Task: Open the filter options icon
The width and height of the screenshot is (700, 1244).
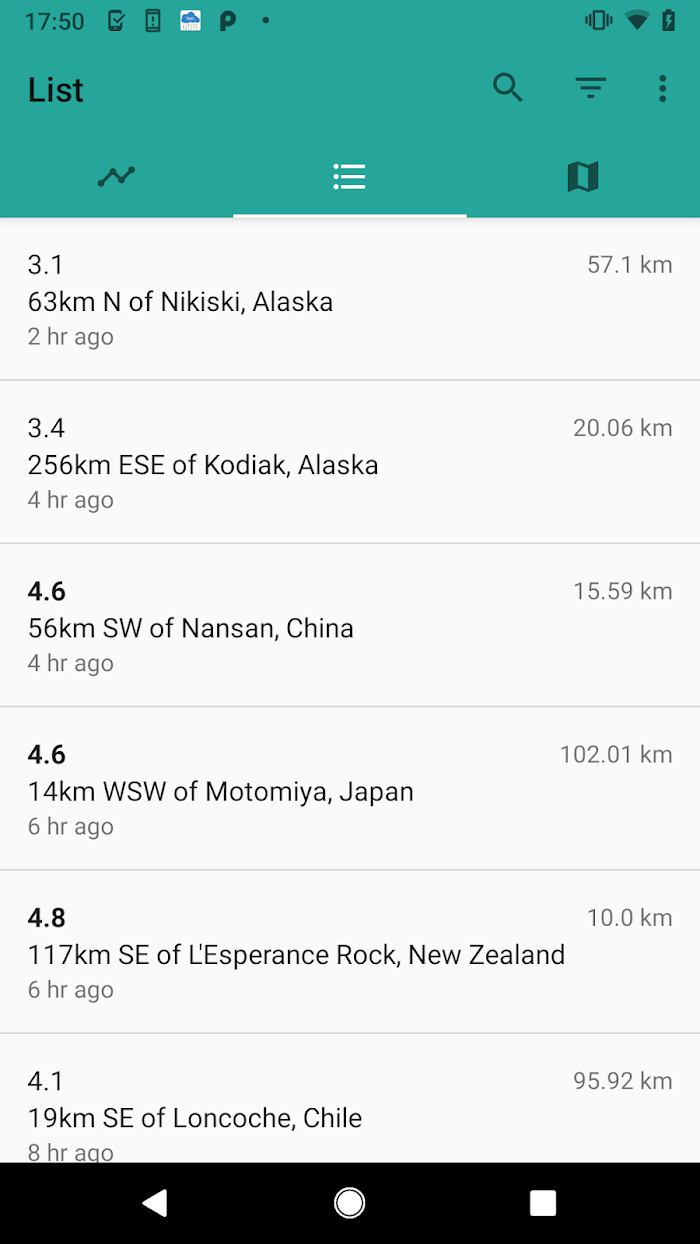Action: click(591, 89)
